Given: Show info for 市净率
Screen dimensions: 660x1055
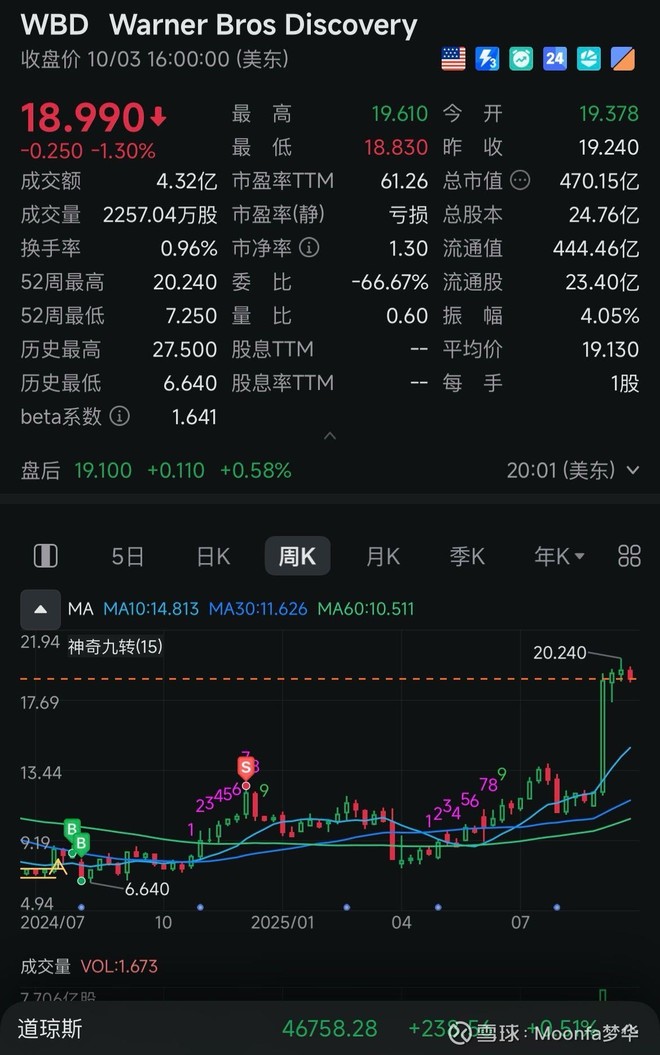Looking at the screenshot, I should coord(311,248).
